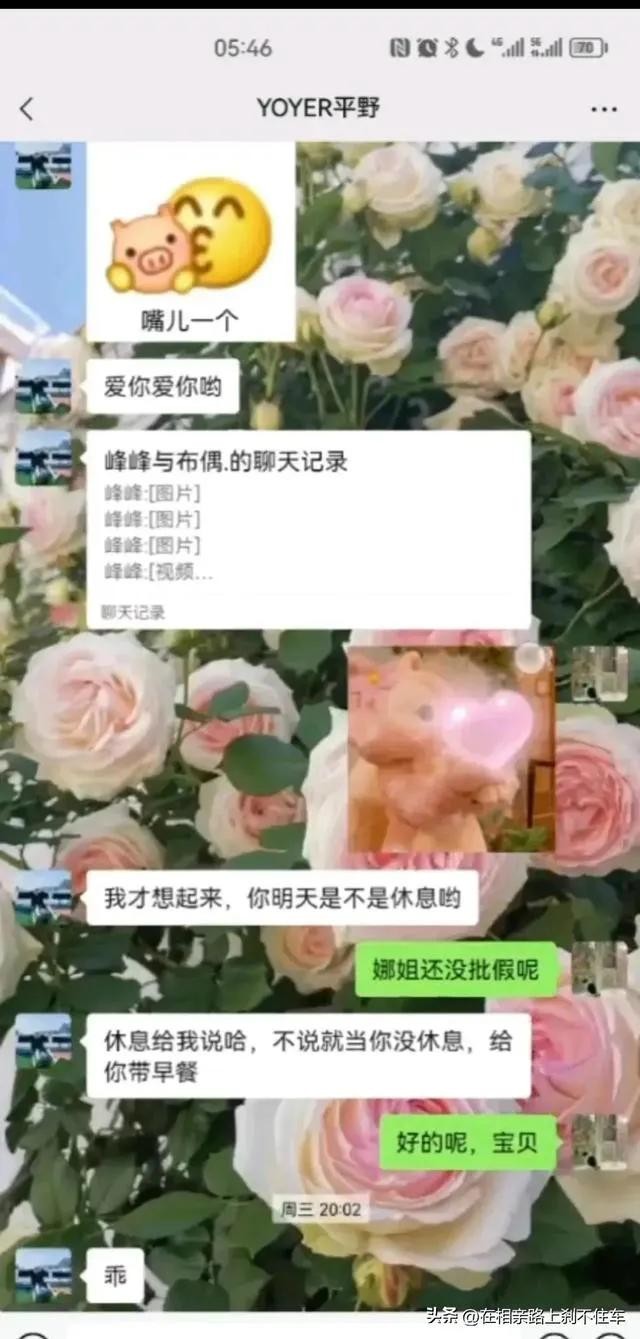Open the 嘴儿一个 kiss sticker
This screenshot has height=1339, width=640.
190,242
